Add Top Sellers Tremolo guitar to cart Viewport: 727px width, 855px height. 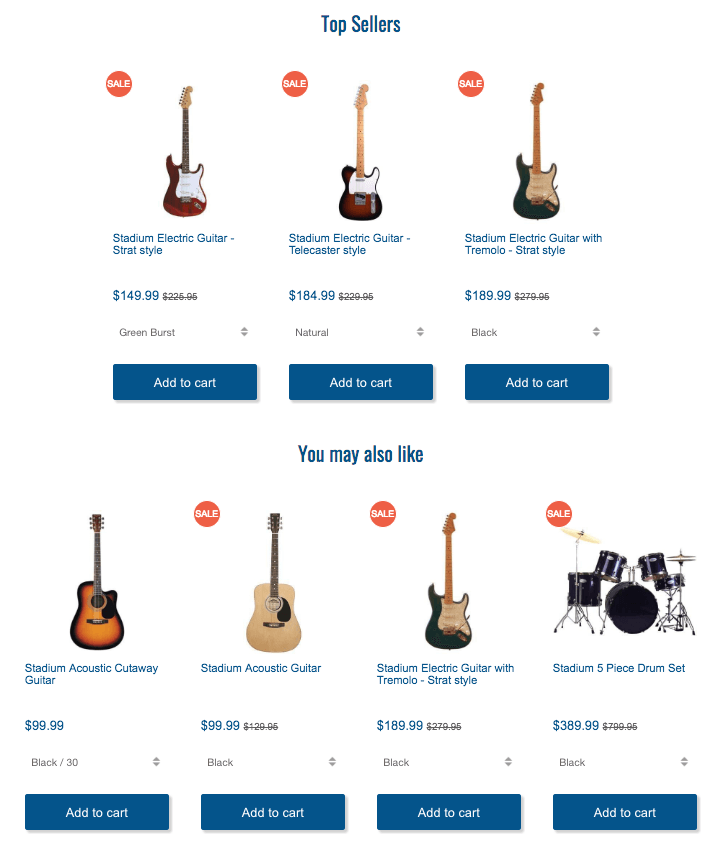click(537, 382)
